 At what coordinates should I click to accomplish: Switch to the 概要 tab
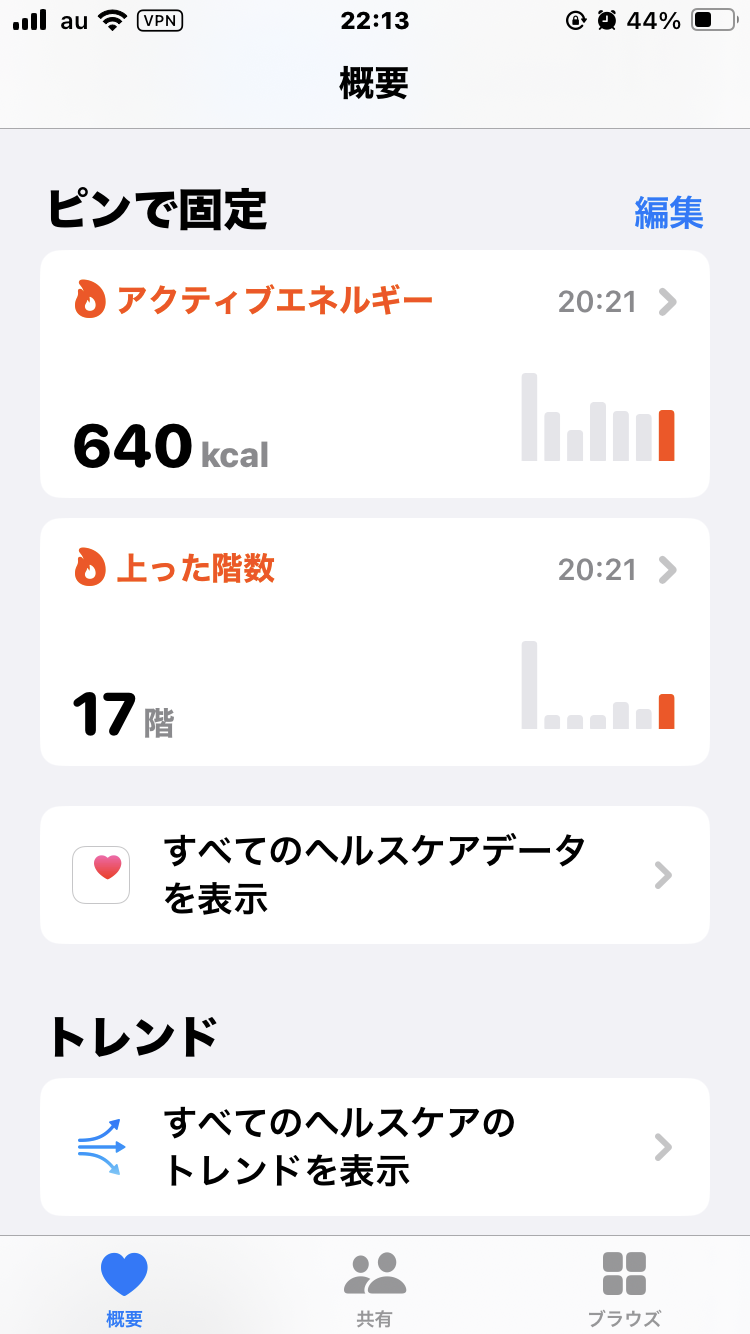124,1287
